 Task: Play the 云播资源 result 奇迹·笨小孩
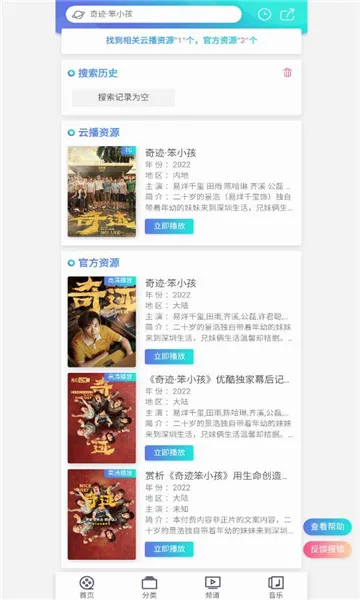[x=169, y=226]
